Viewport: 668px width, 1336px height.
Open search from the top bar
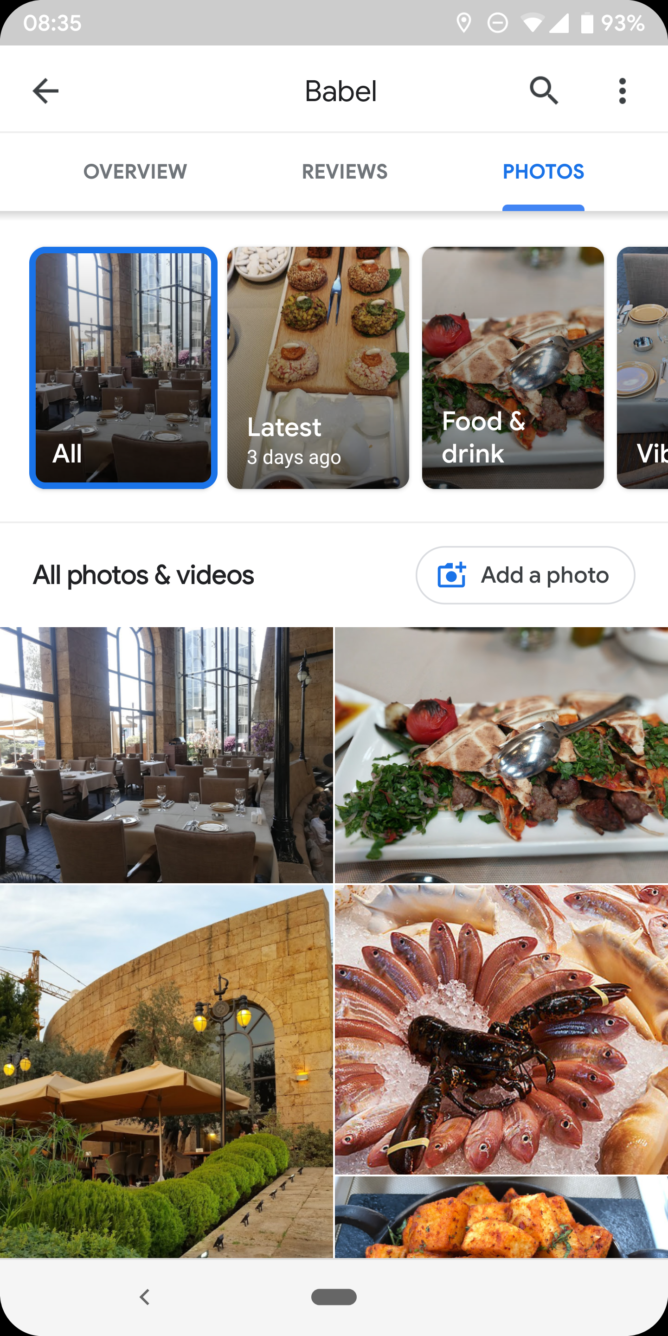click(543, 91)
